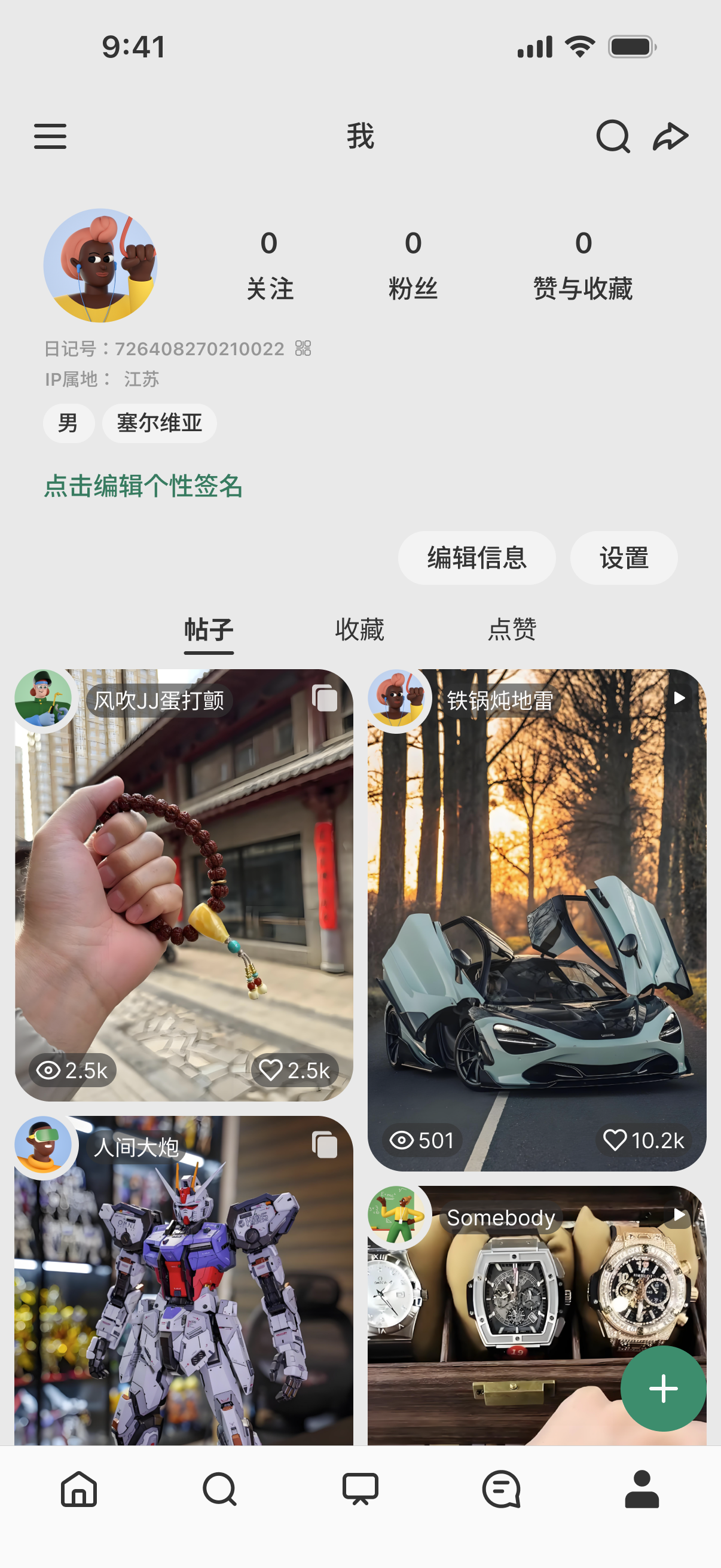The height and width of the screenshot is (1568, 721).
Task: Show the QR code beside 日记号
Action: 303,348
